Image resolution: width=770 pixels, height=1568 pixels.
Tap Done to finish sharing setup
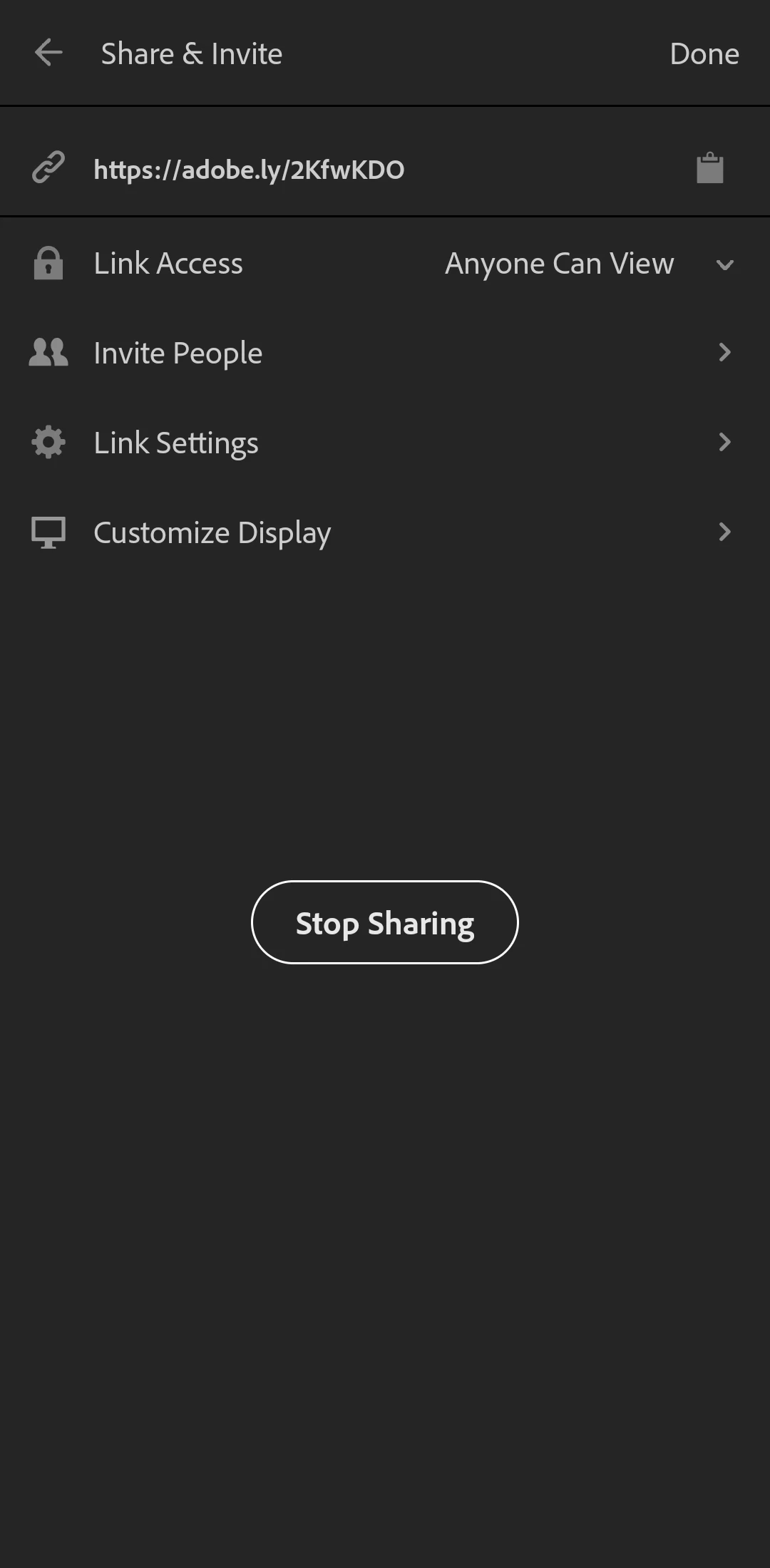[x=704, y=54]
